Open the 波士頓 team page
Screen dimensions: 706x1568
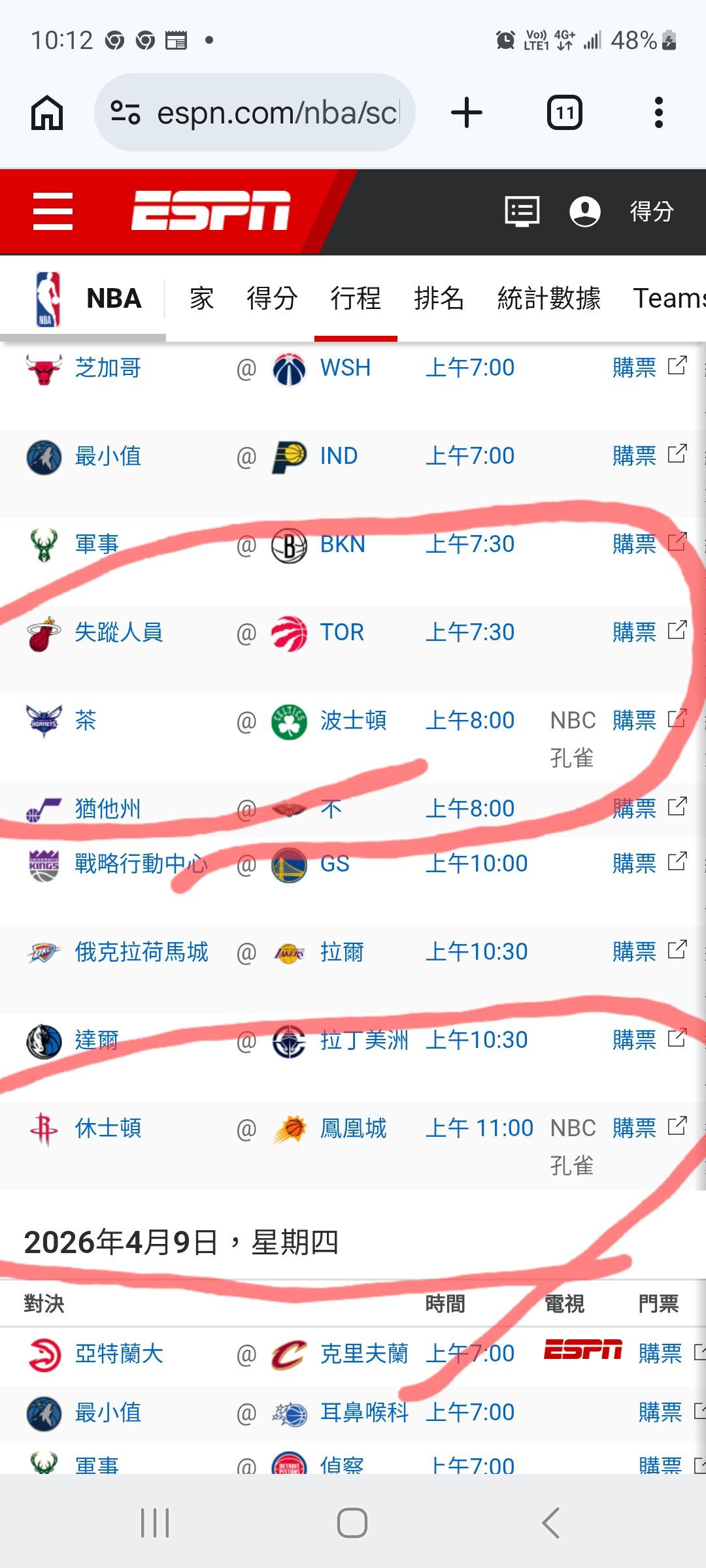pyautogui.click(x=353, y=720)
